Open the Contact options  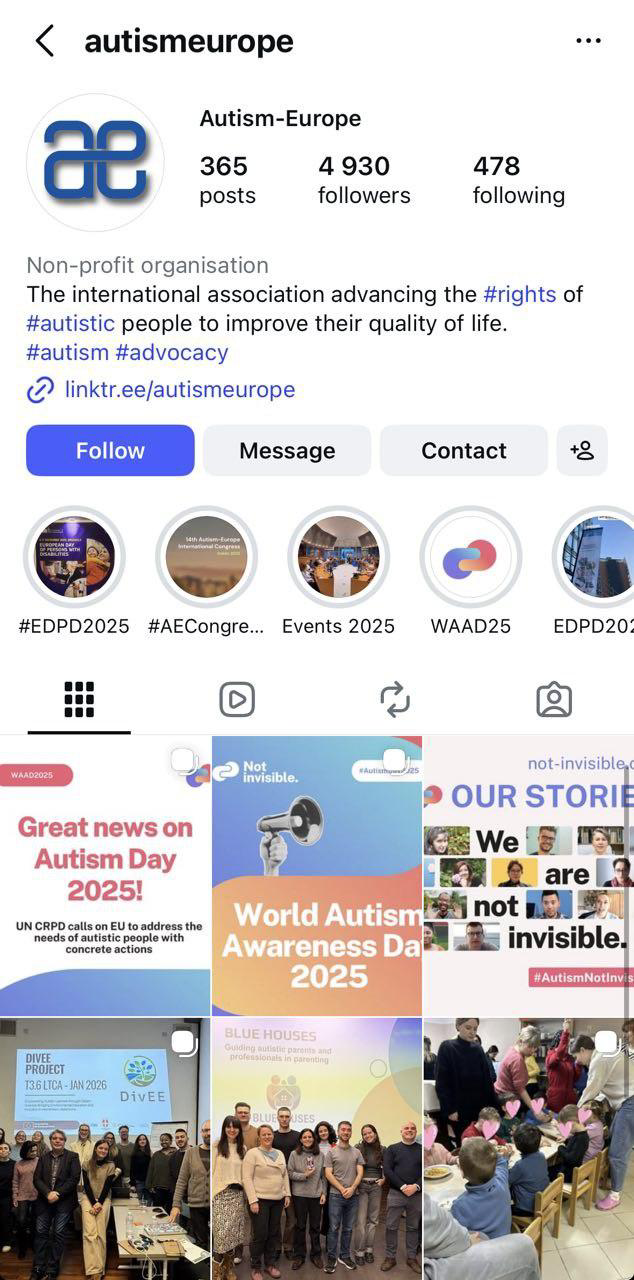[464, 451]
